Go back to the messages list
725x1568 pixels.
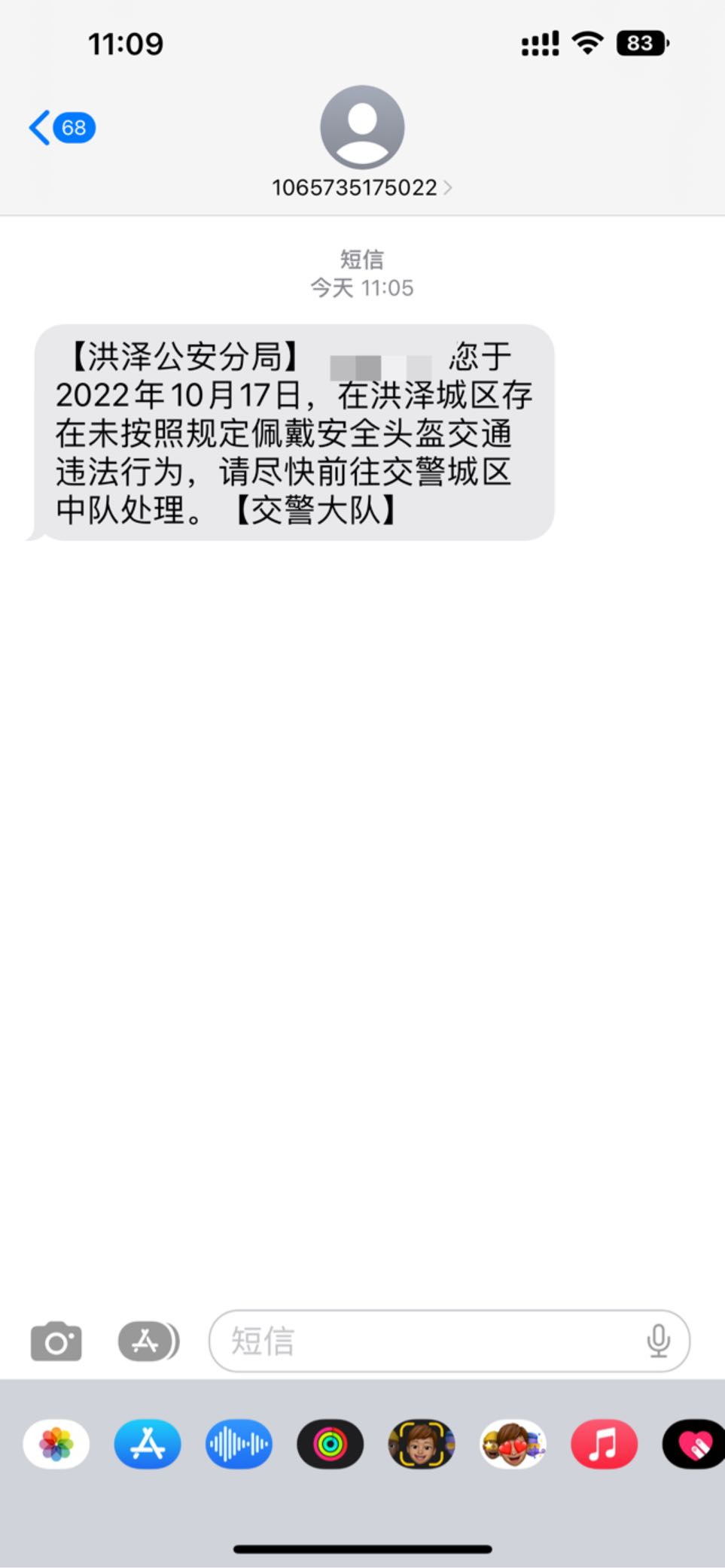(62, 128)
